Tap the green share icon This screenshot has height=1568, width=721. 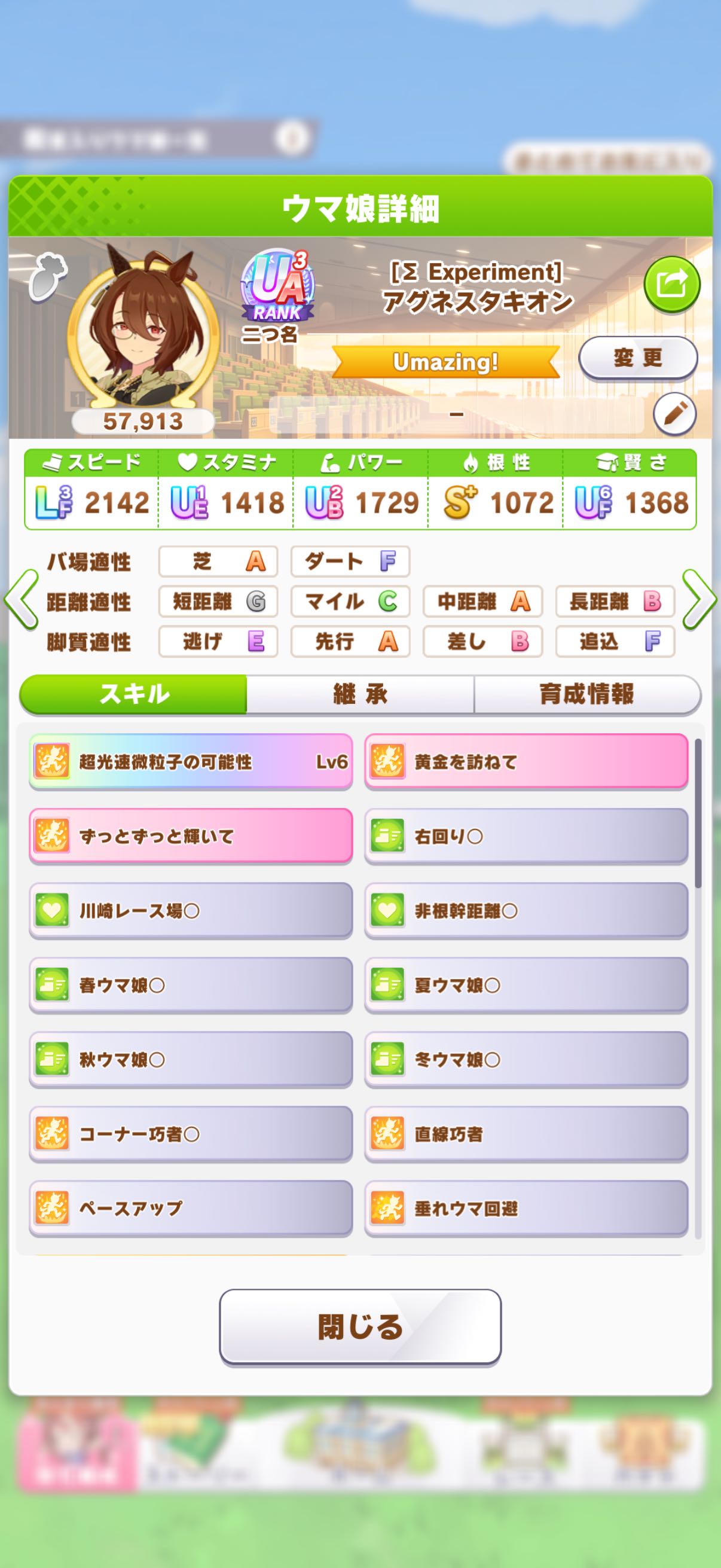[672, 284]
